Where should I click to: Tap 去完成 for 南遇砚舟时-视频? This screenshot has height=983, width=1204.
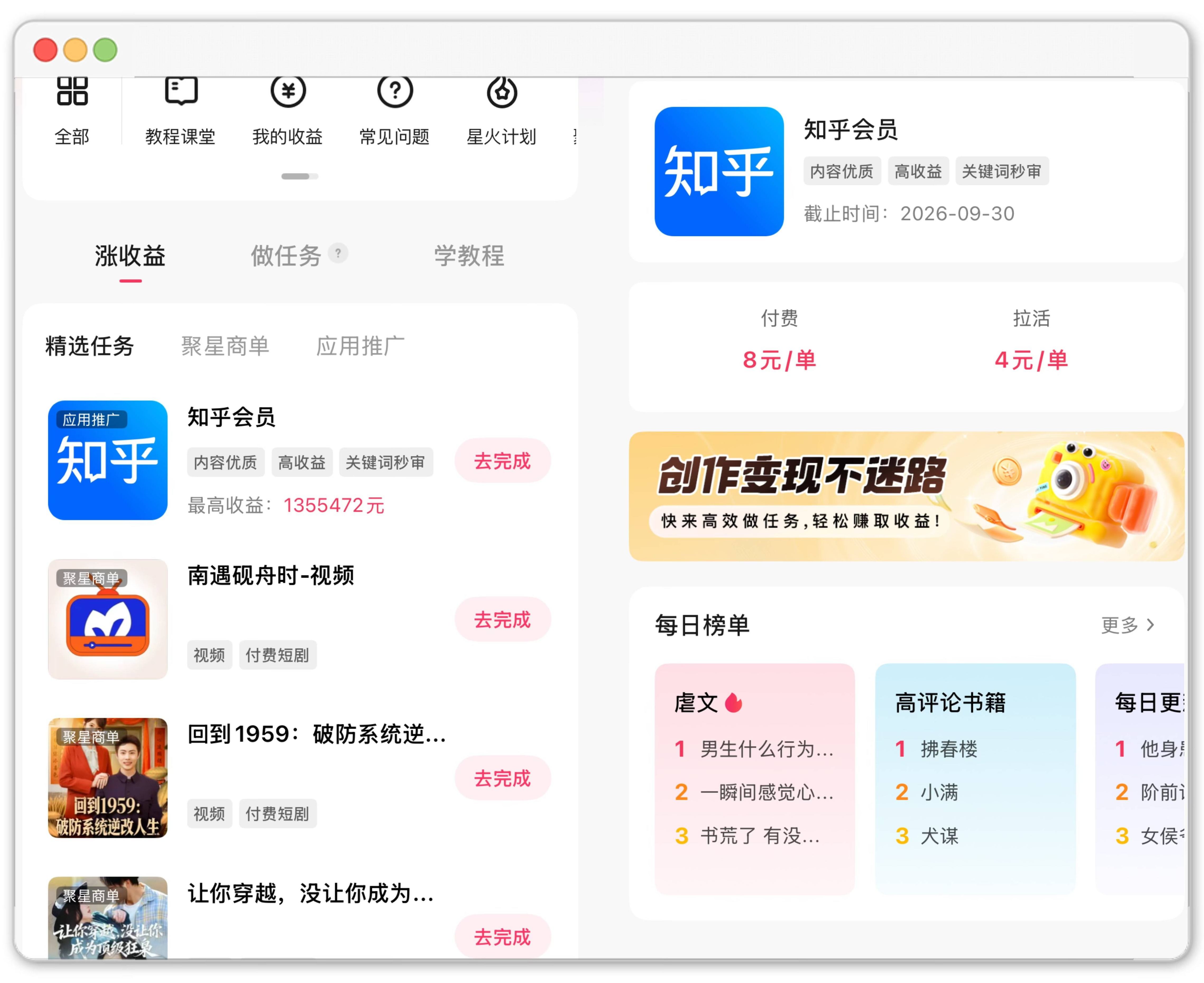[502, 619]
